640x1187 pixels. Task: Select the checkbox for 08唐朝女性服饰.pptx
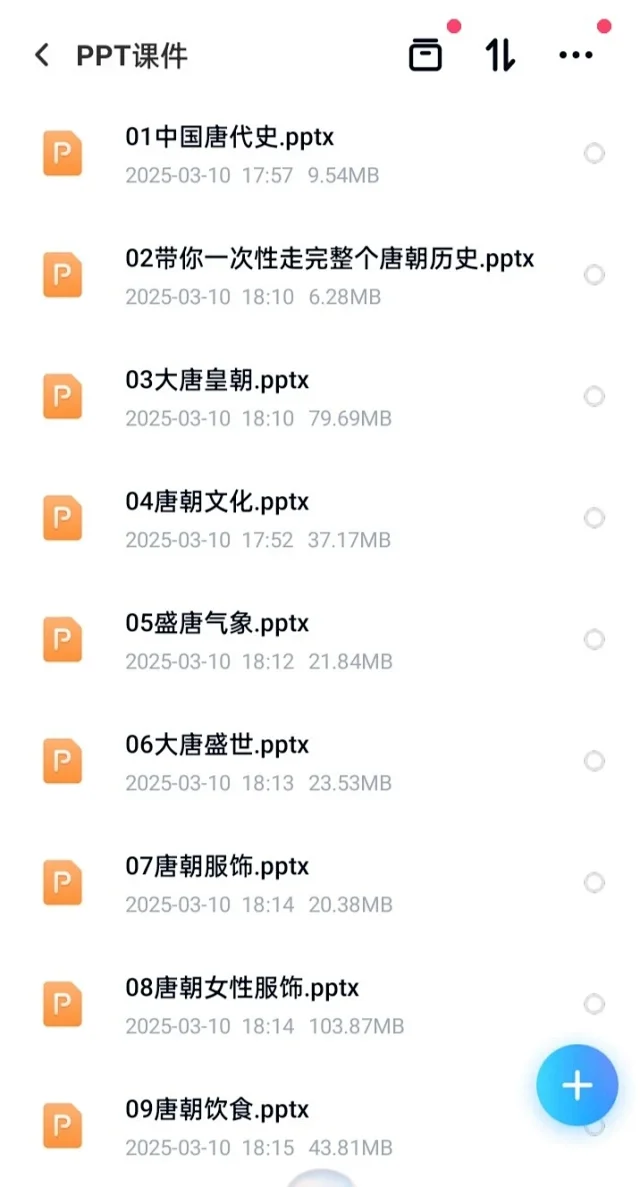[595, 1005]
